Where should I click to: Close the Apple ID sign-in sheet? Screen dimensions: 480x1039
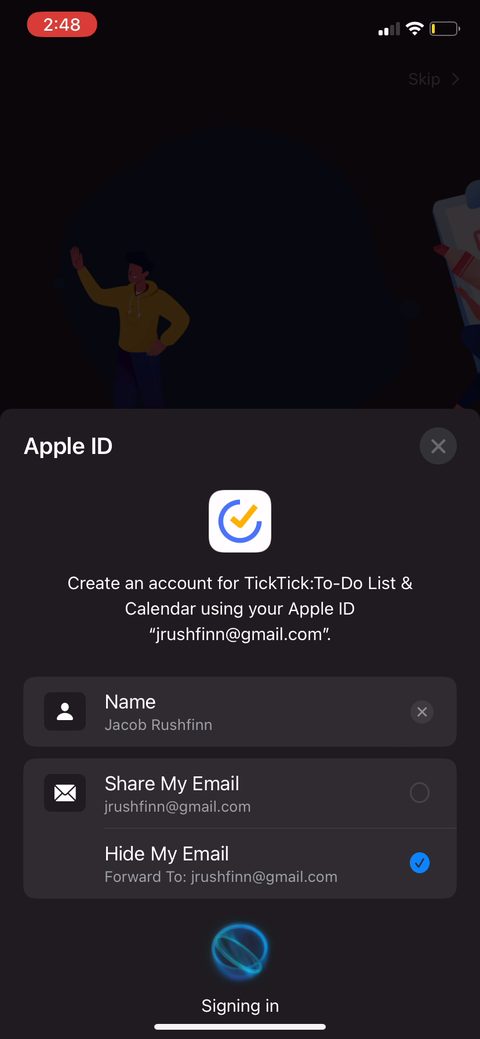438,446
